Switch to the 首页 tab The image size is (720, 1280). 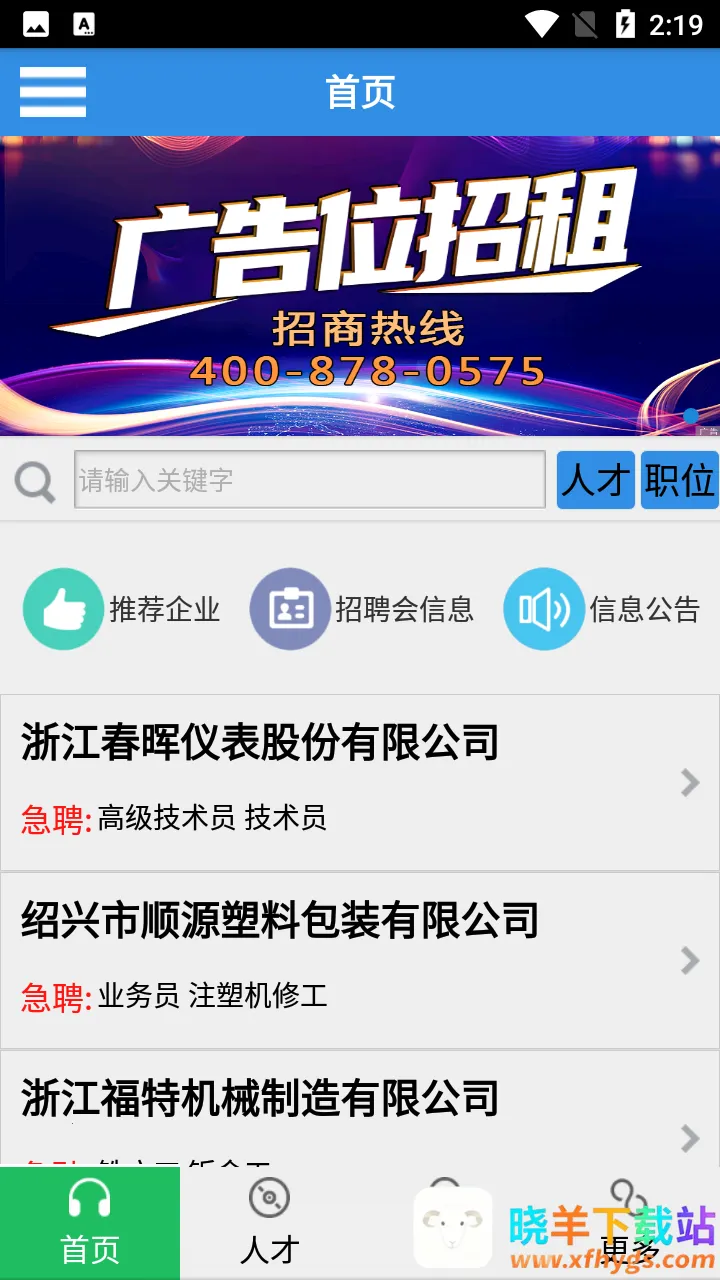coord(90,1223)
